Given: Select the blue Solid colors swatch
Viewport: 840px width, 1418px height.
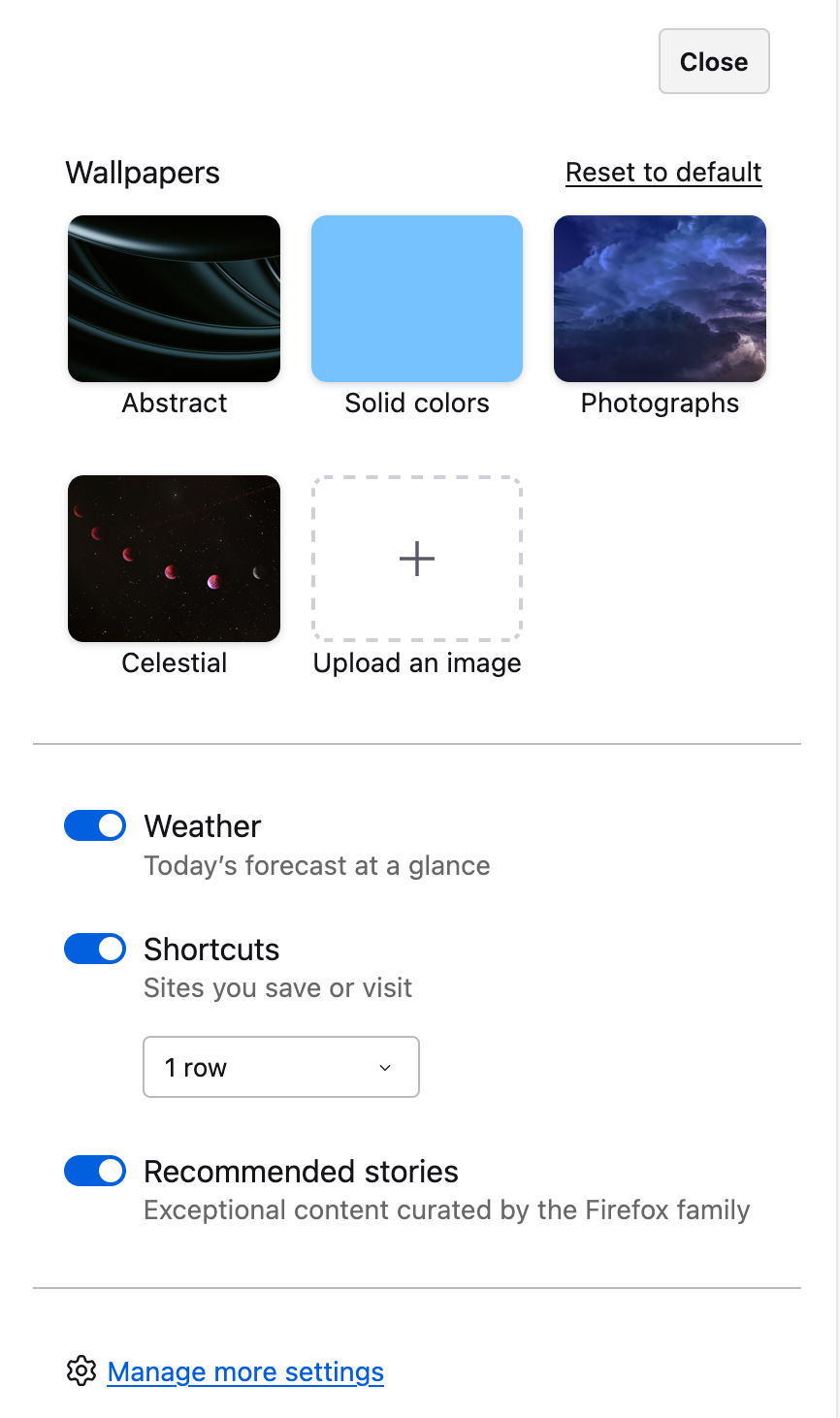Looking at the screenshot, I should pyautogui.click(x=416, y=298).
